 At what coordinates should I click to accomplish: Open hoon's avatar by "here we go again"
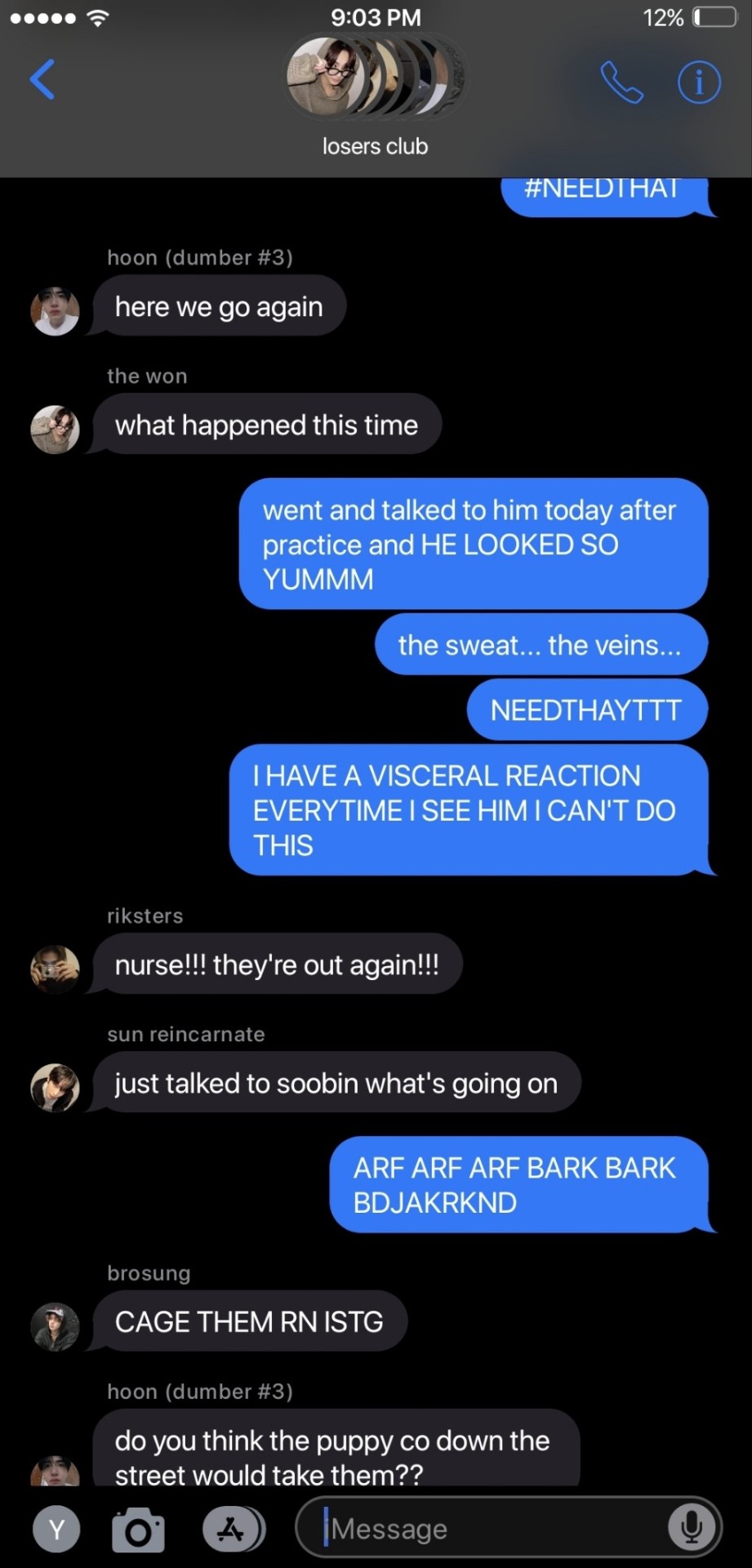(55, 311)
